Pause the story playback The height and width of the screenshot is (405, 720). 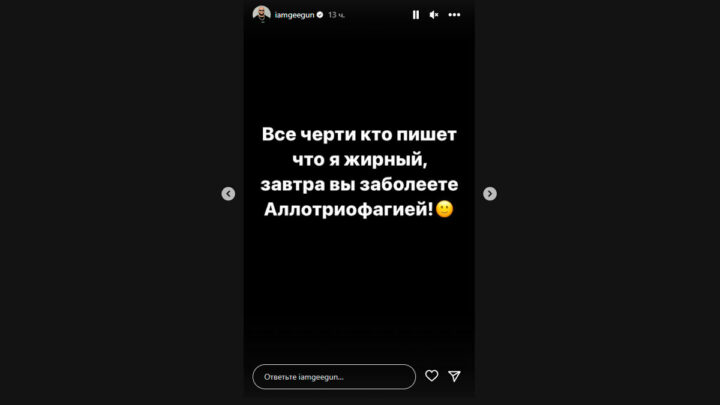pyautogui.click(x=415, y=16)
